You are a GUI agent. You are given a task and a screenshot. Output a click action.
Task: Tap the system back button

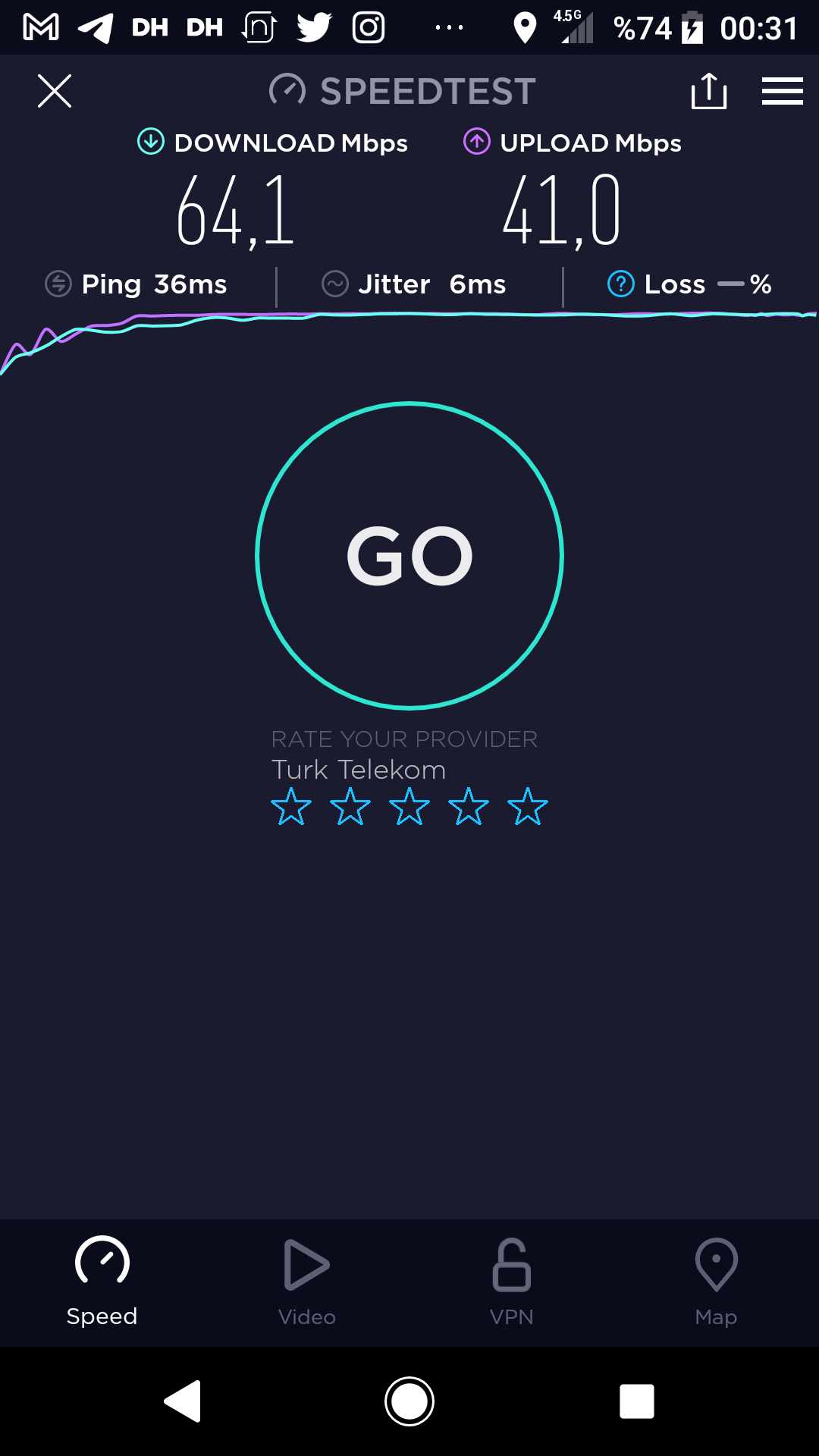(183, 1401)
